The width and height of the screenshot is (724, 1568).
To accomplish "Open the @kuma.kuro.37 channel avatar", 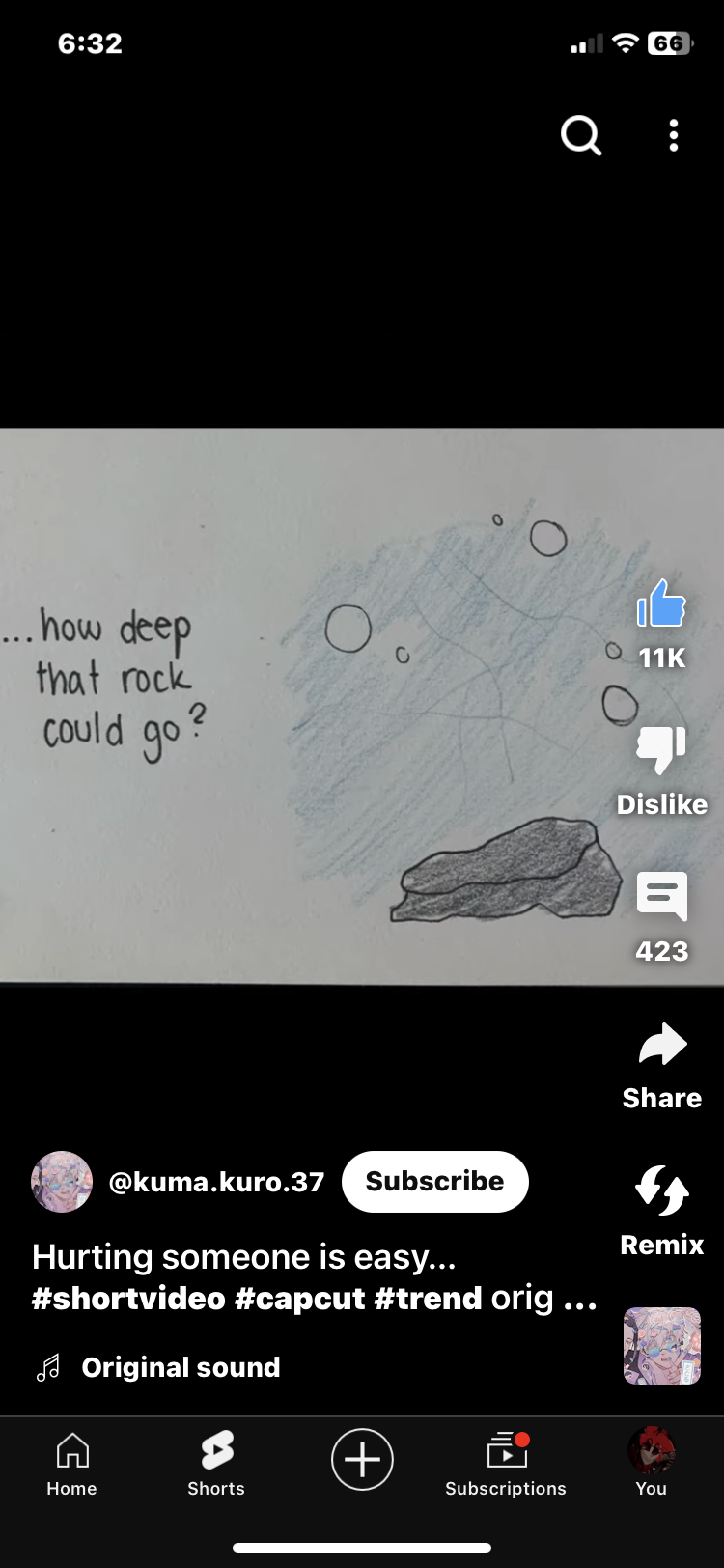I will point(62,1182).
